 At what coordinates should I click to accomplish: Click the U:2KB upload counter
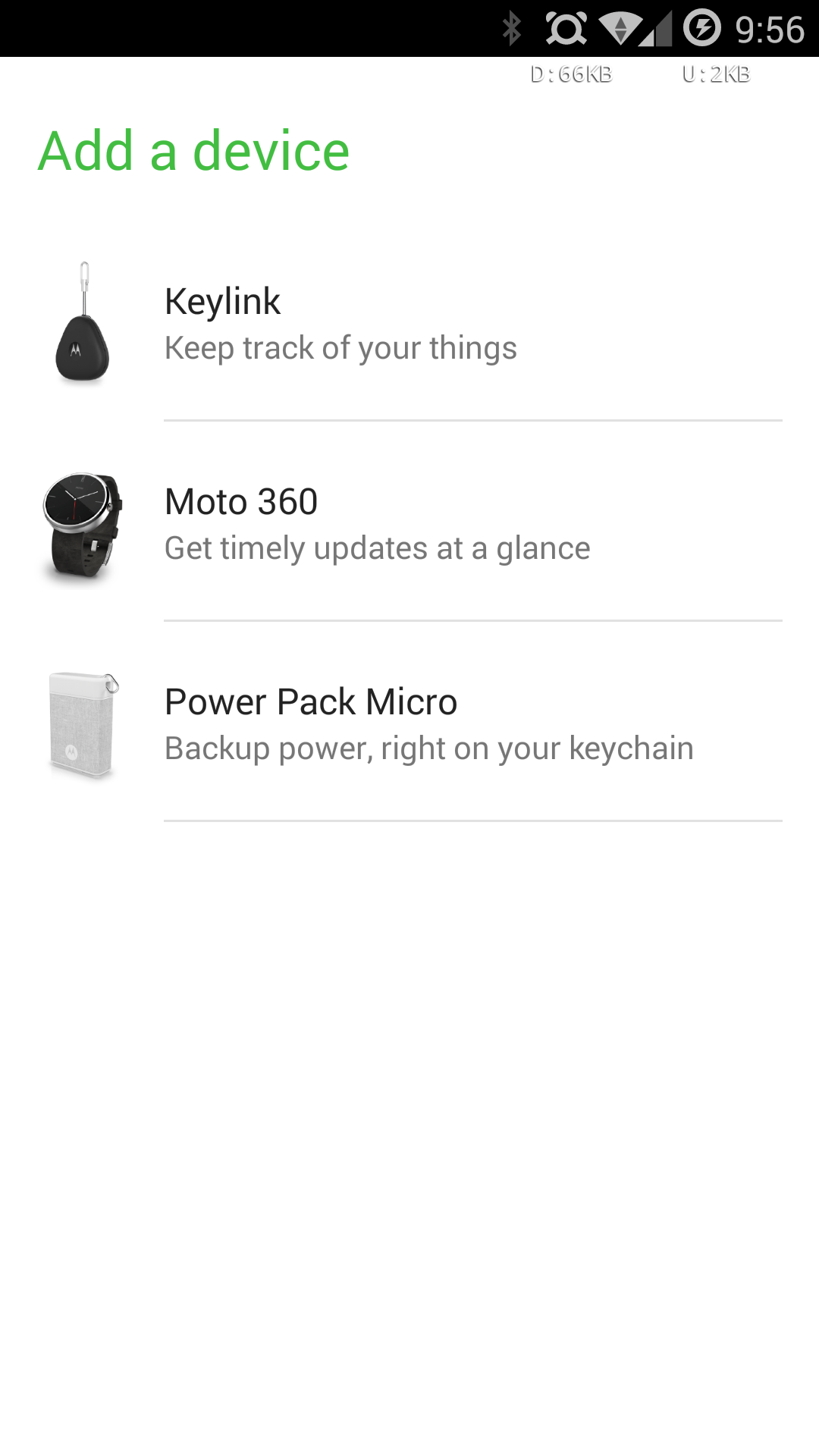(716, 73)
